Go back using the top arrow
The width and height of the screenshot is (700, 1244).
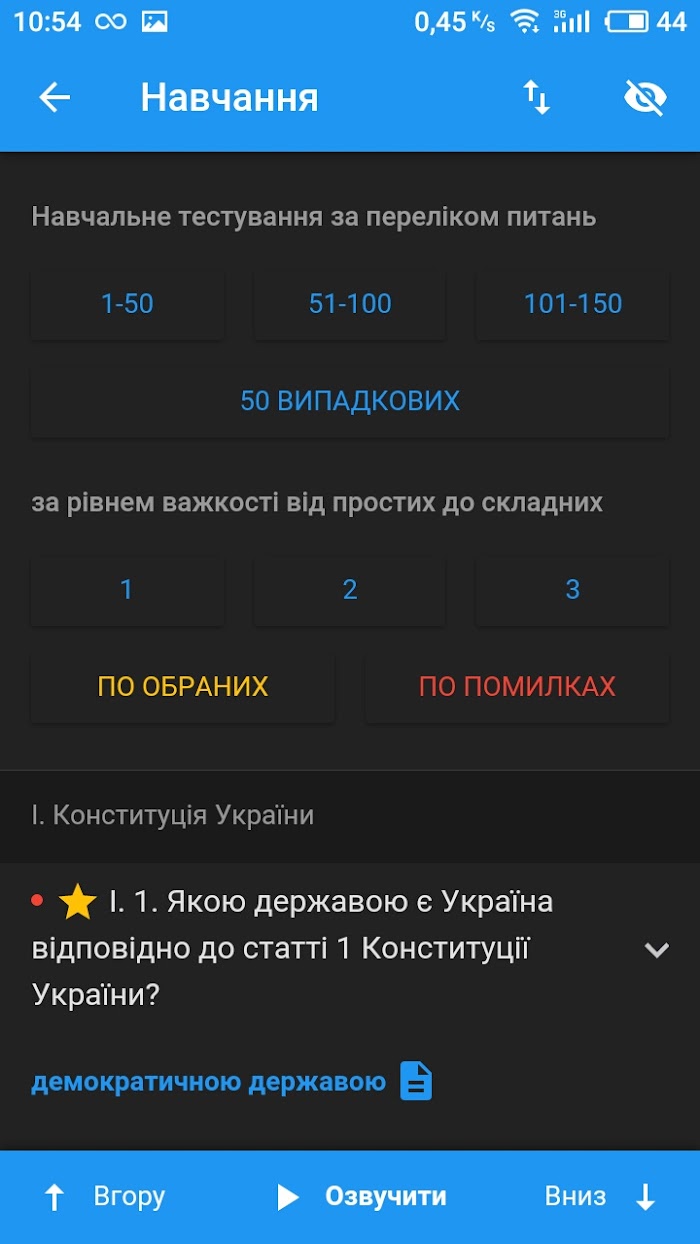click(x=54, y=97)
